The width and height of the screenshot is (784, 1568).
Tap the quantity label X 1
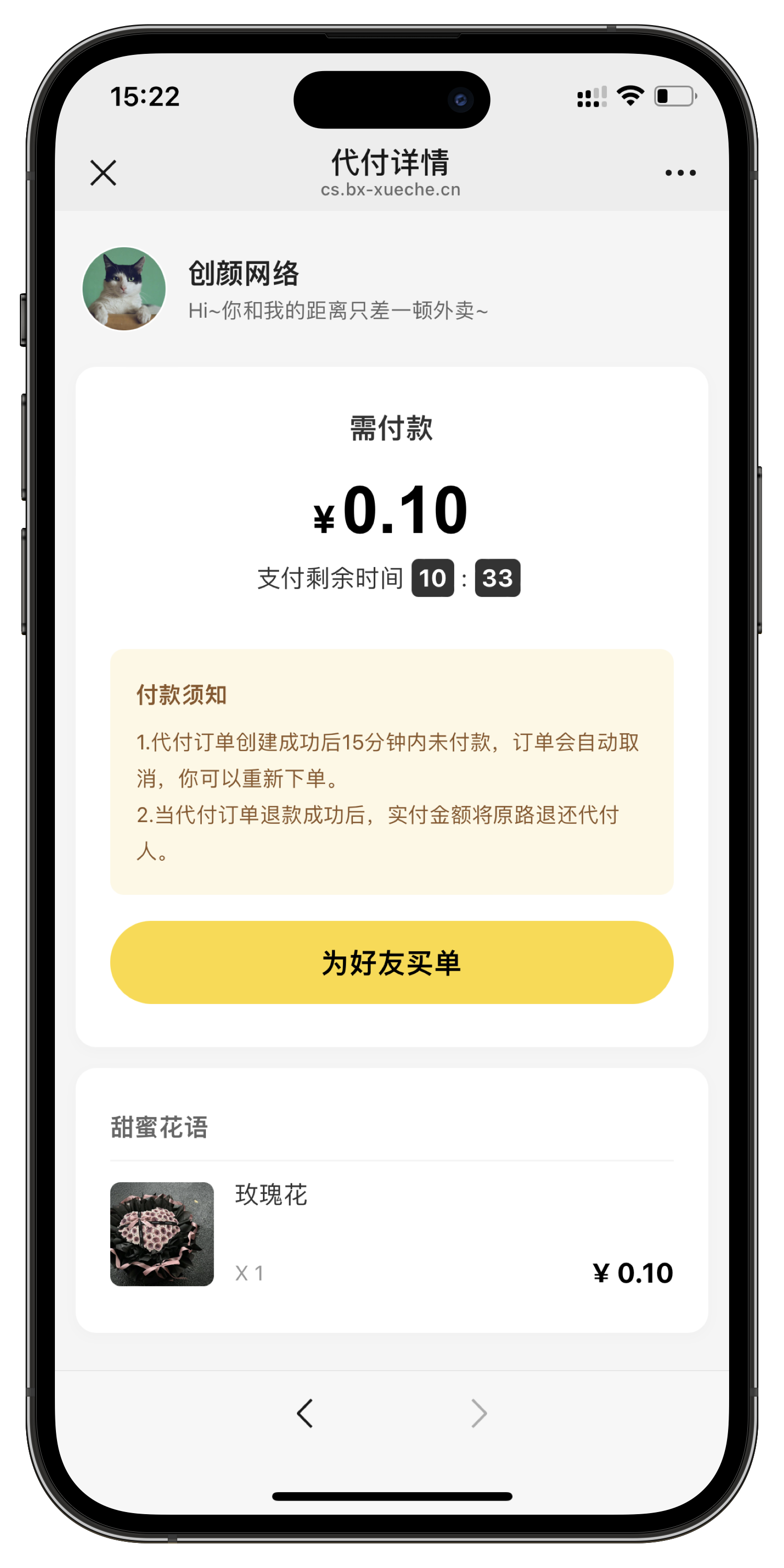pyautogui.click(x=248, y=1272)
